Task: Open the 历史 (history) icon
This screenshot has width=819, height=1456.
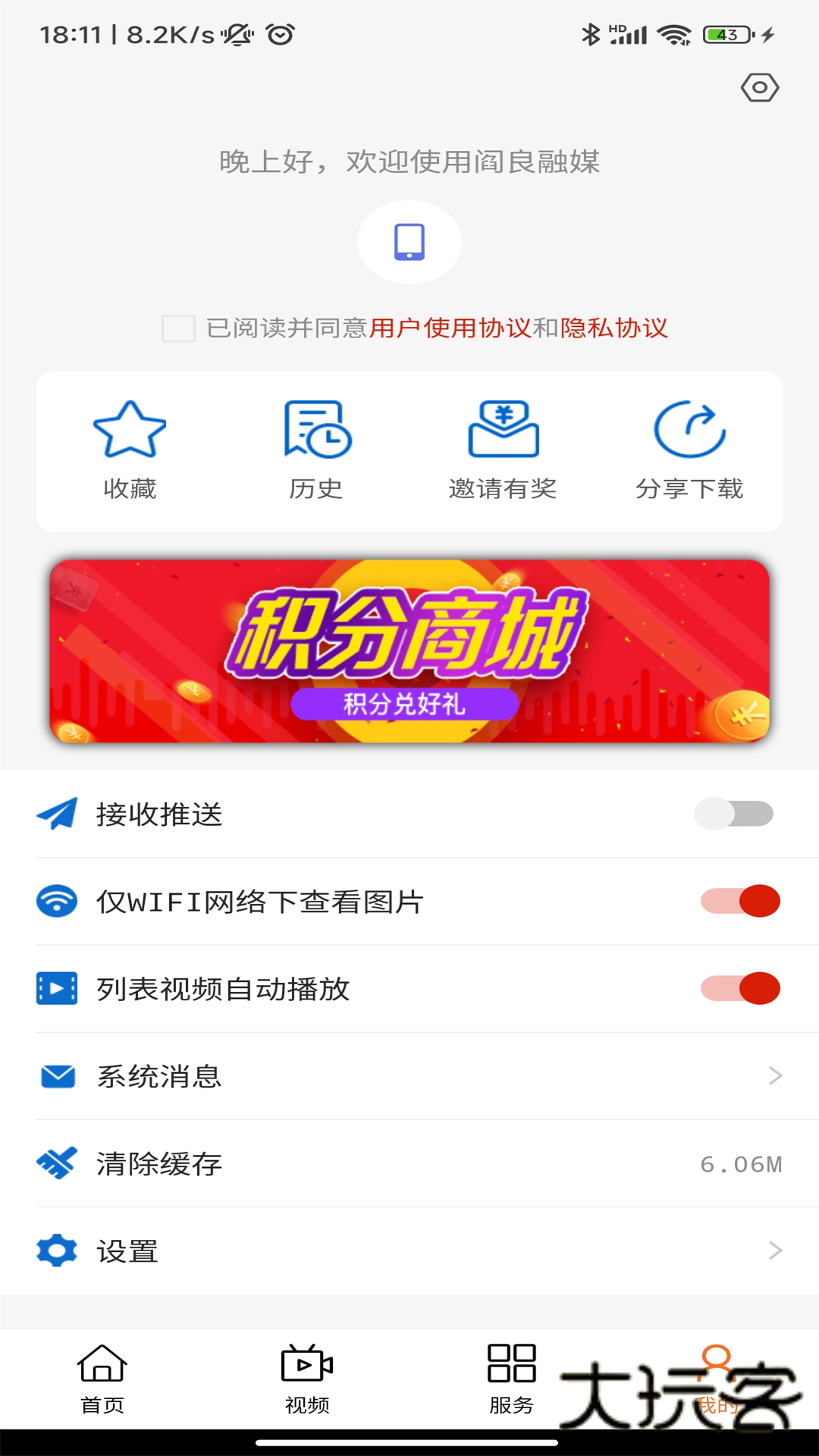Action: point(316,432)
